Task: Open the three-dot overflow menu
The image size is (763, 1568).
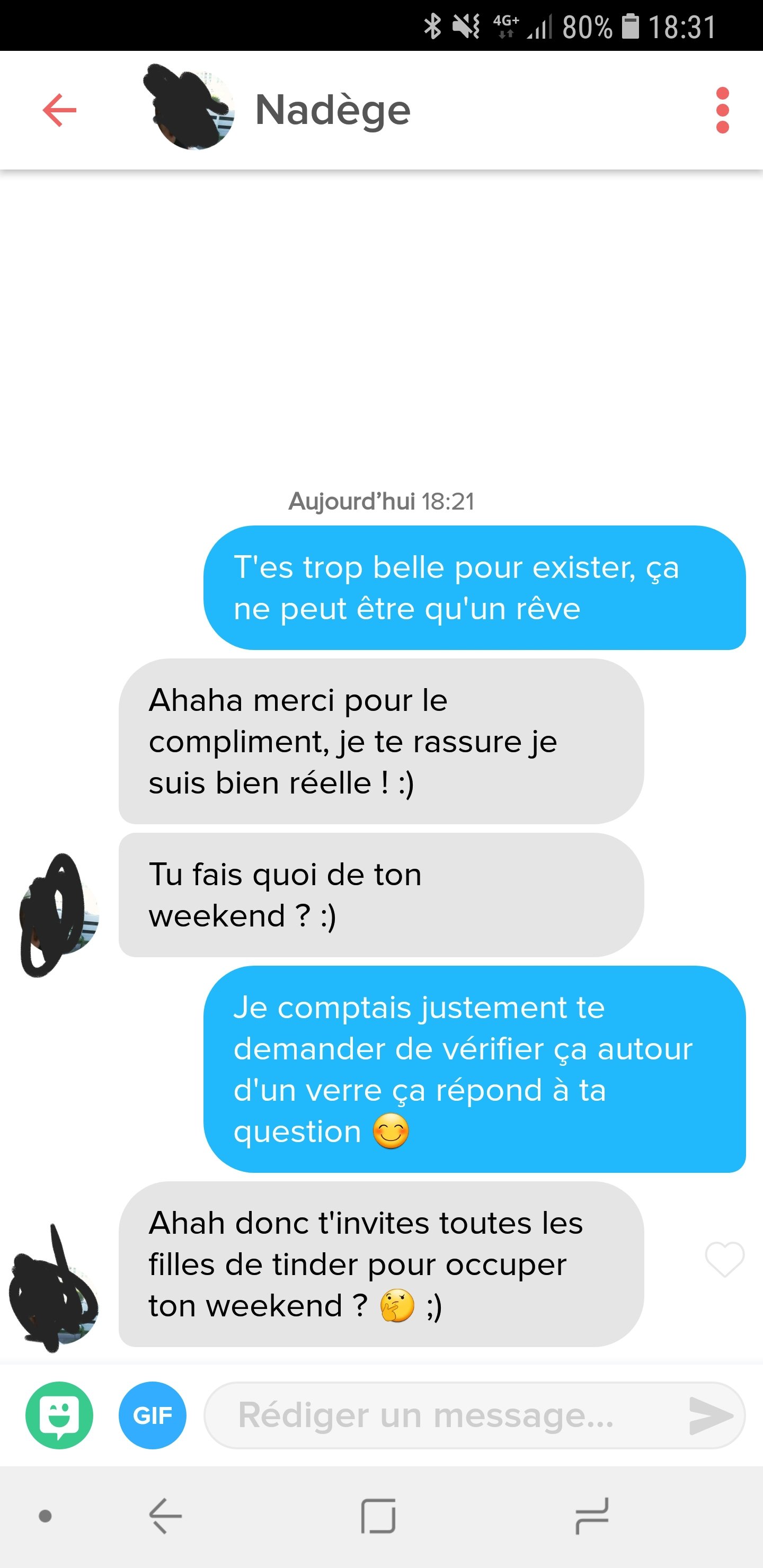Action: [722, 110]
